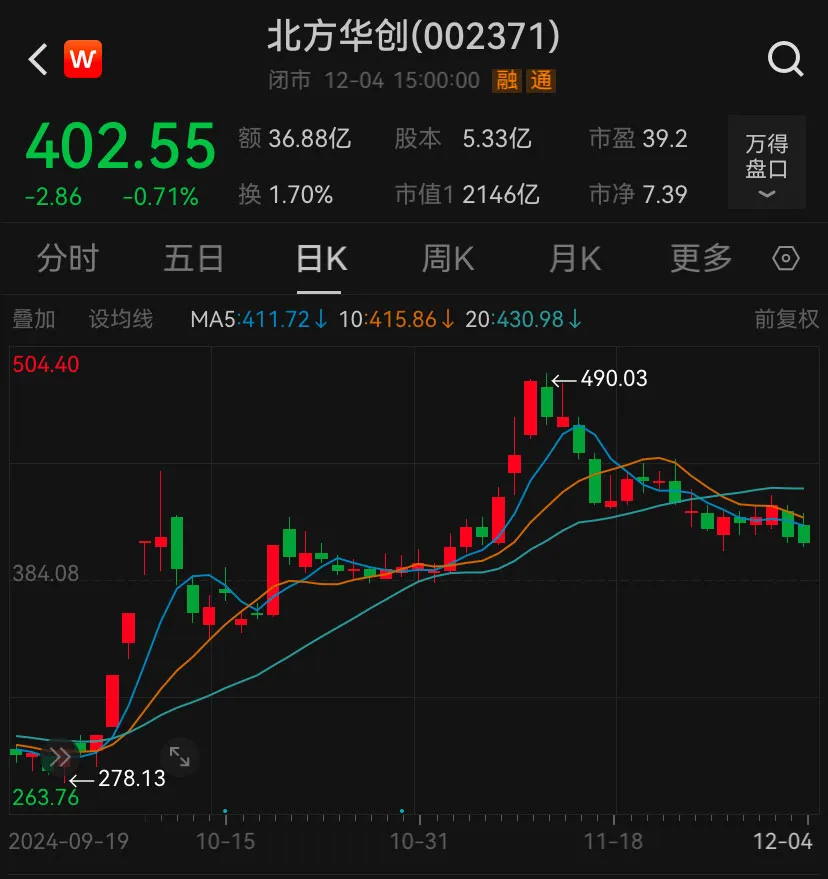Image resolution: width=828 pixels, height=879 pixels.
Task: Change the 前复权 price adjustment mode
Action: (786, 320)
